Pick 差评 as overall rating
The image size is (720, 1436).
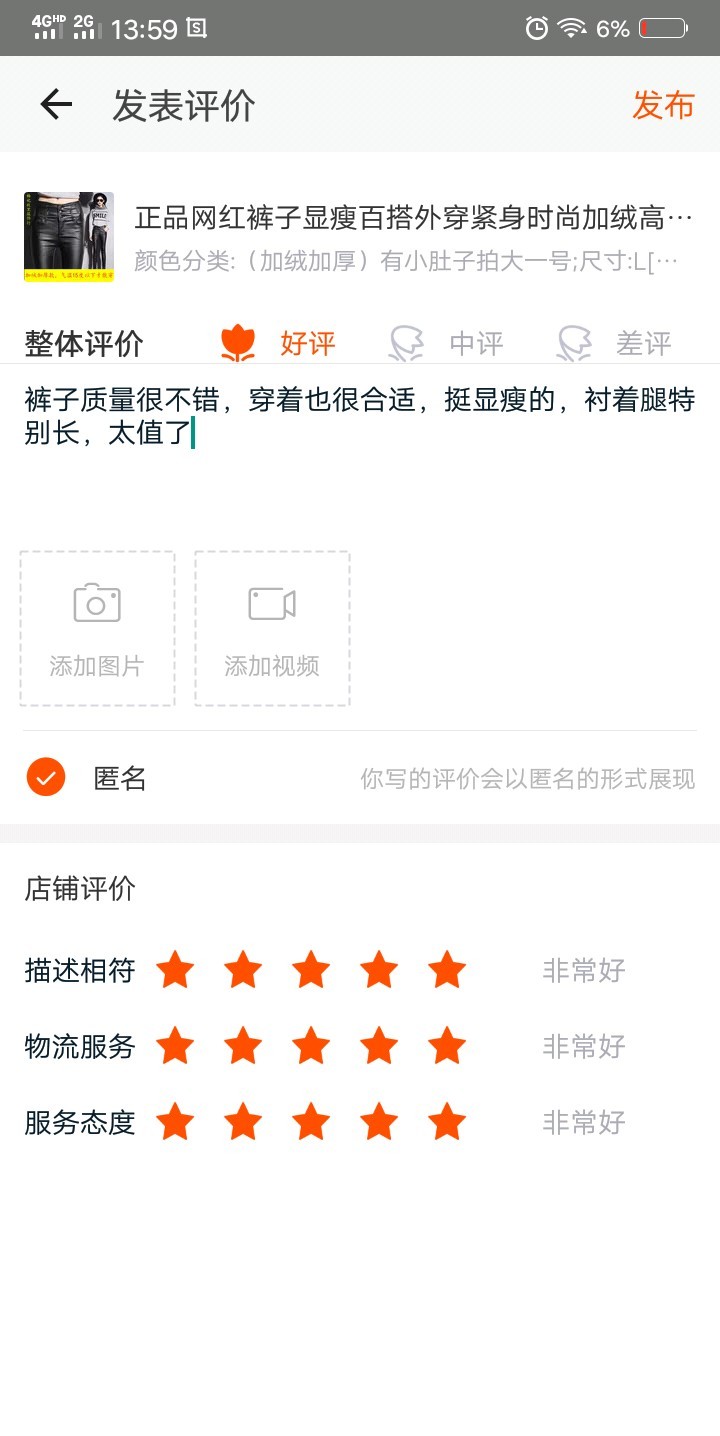pos(614,343)
